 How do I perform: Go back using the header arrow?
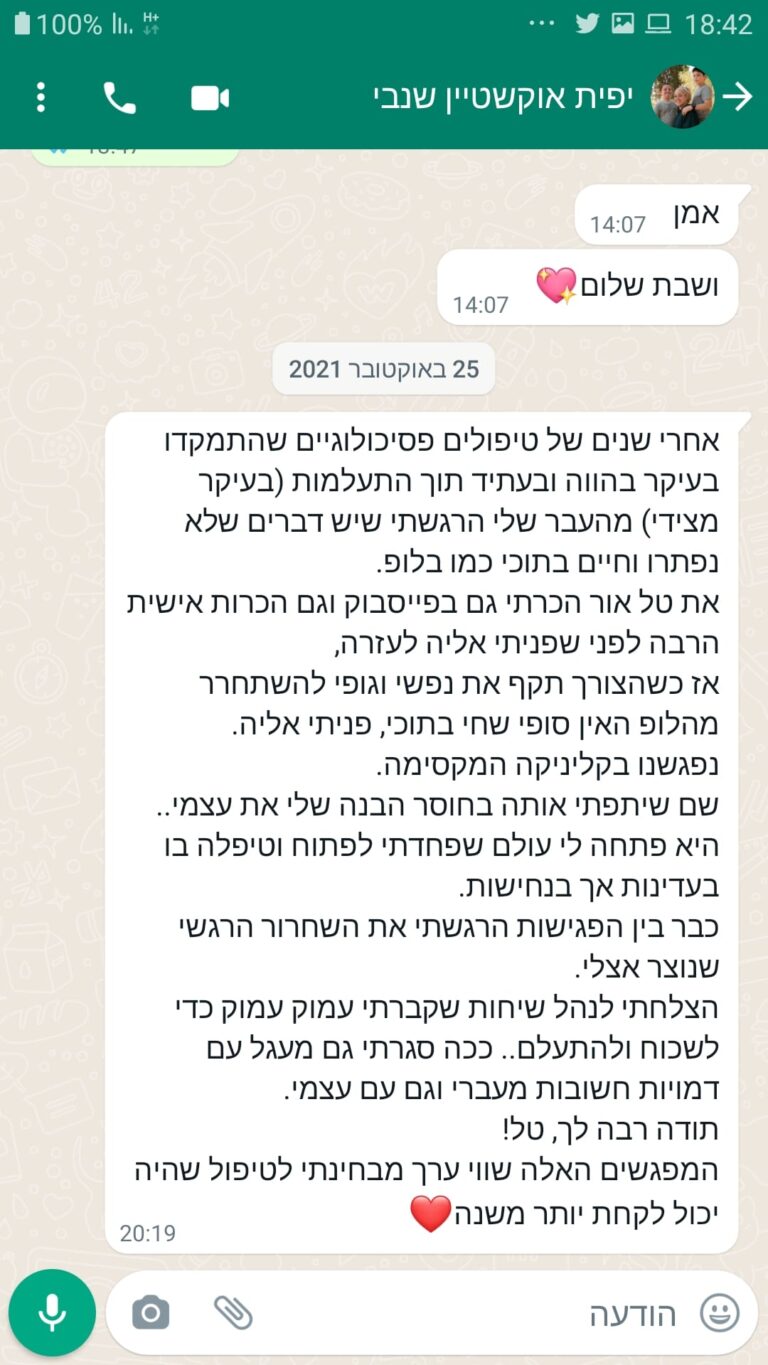[738, 97]
